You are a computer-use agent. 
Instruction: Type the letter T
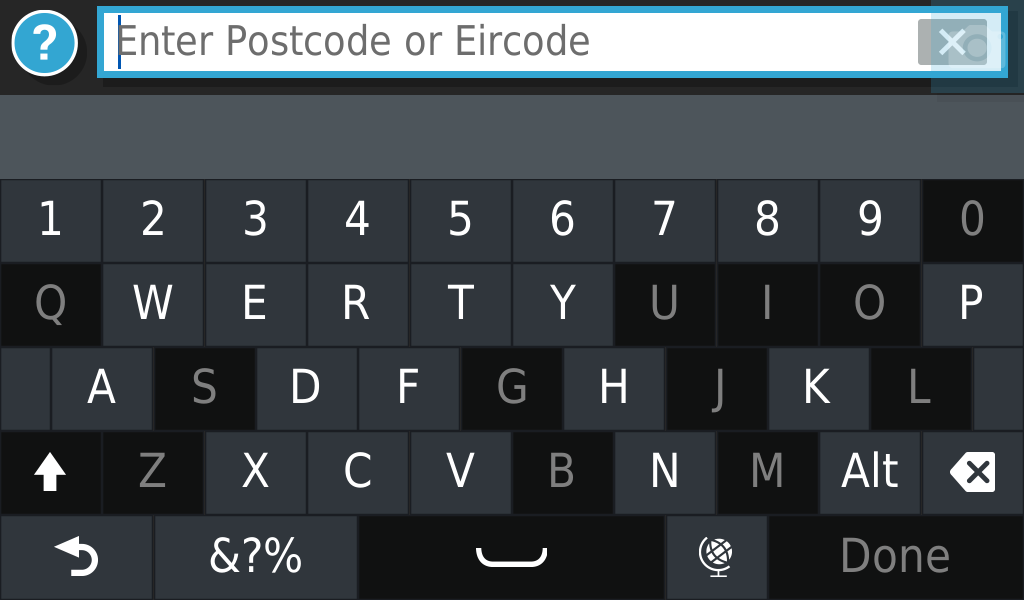coord(460,304)
